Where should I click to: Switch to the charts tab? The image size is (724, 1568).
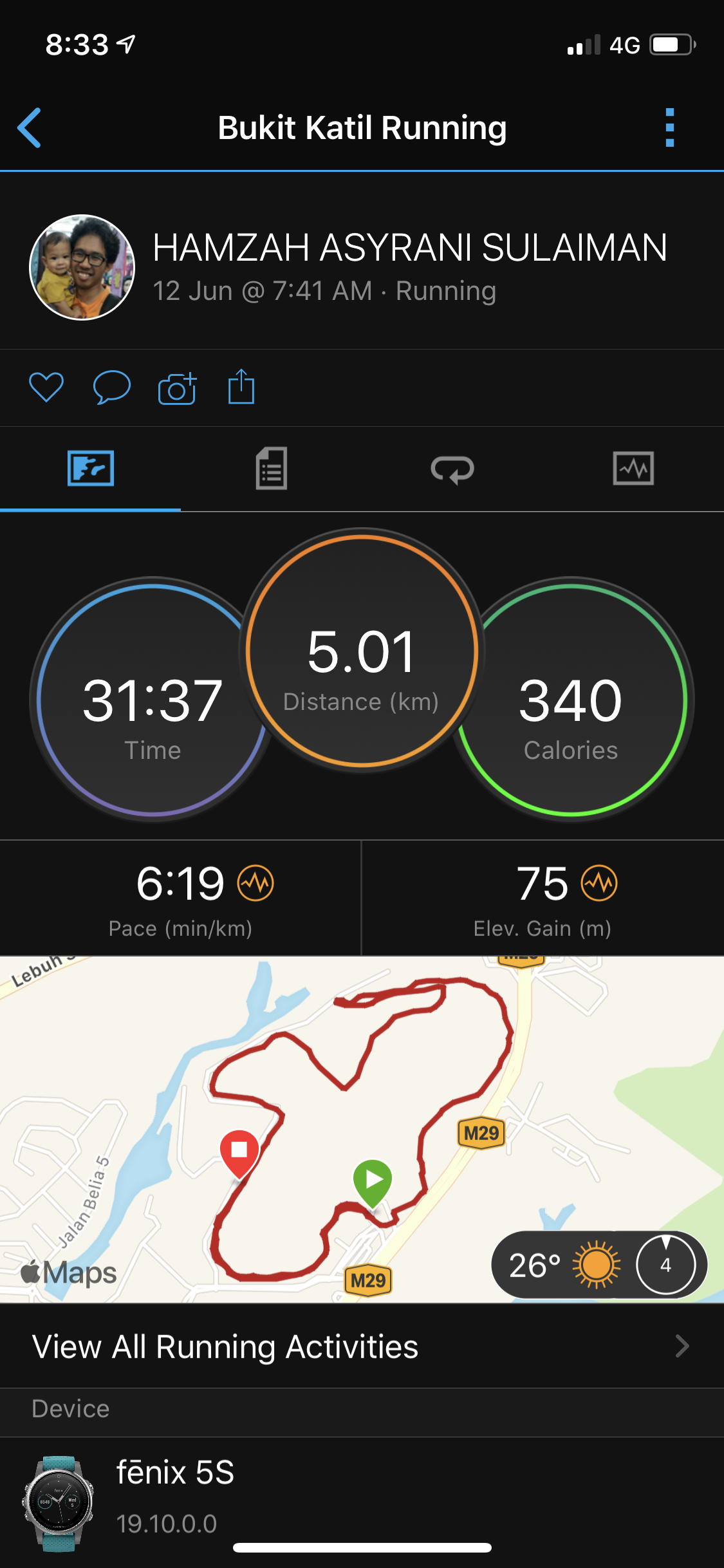[633, 469]
